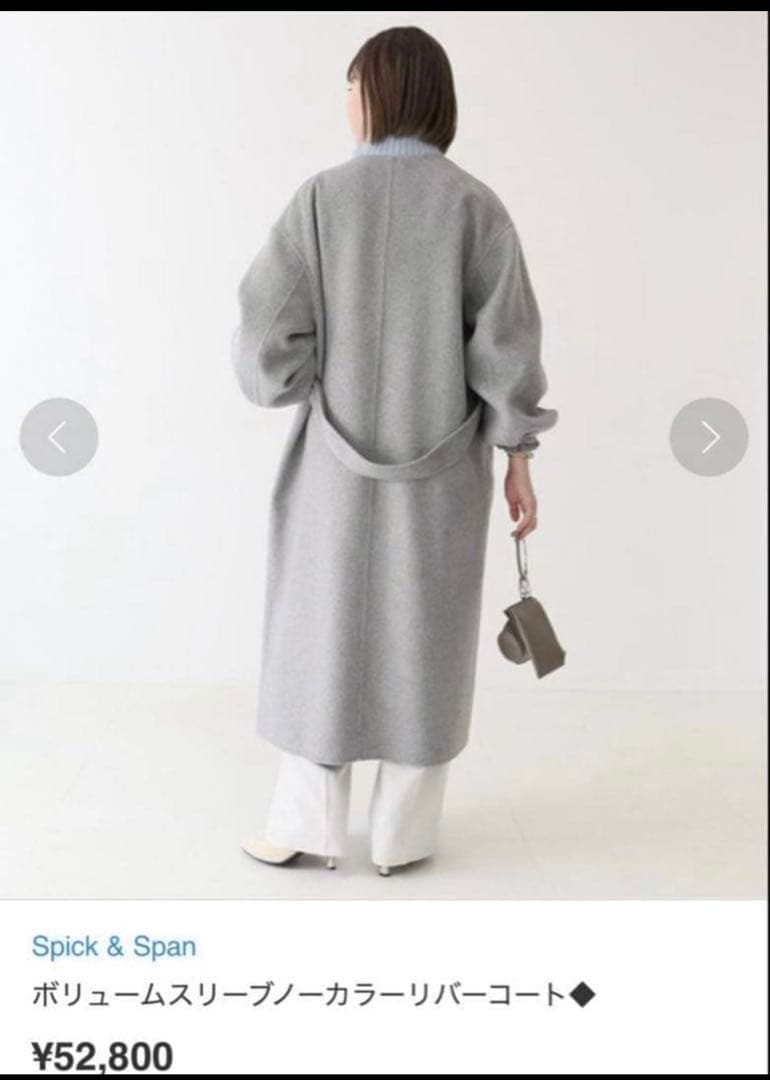
Task: Go to the next product photo
Action: (x=709, y=437)
